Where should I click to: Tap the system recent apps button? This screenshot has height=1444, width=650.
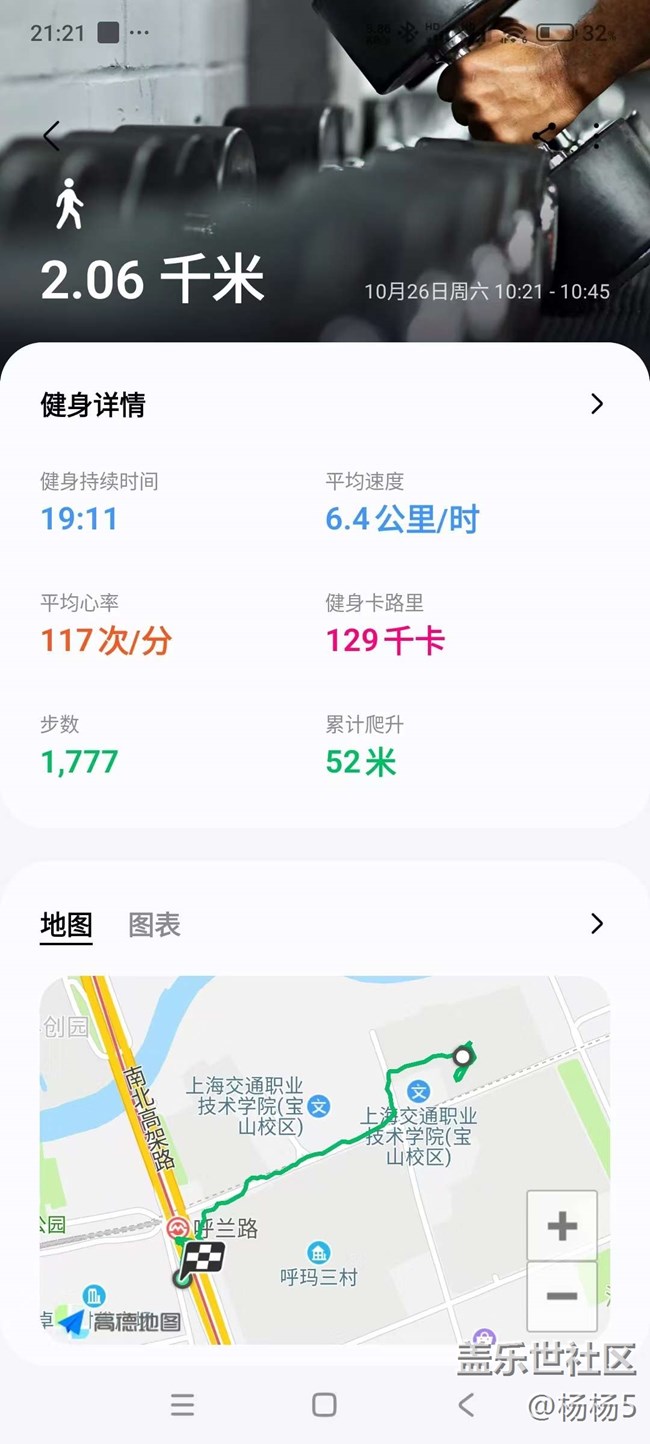182,1405
